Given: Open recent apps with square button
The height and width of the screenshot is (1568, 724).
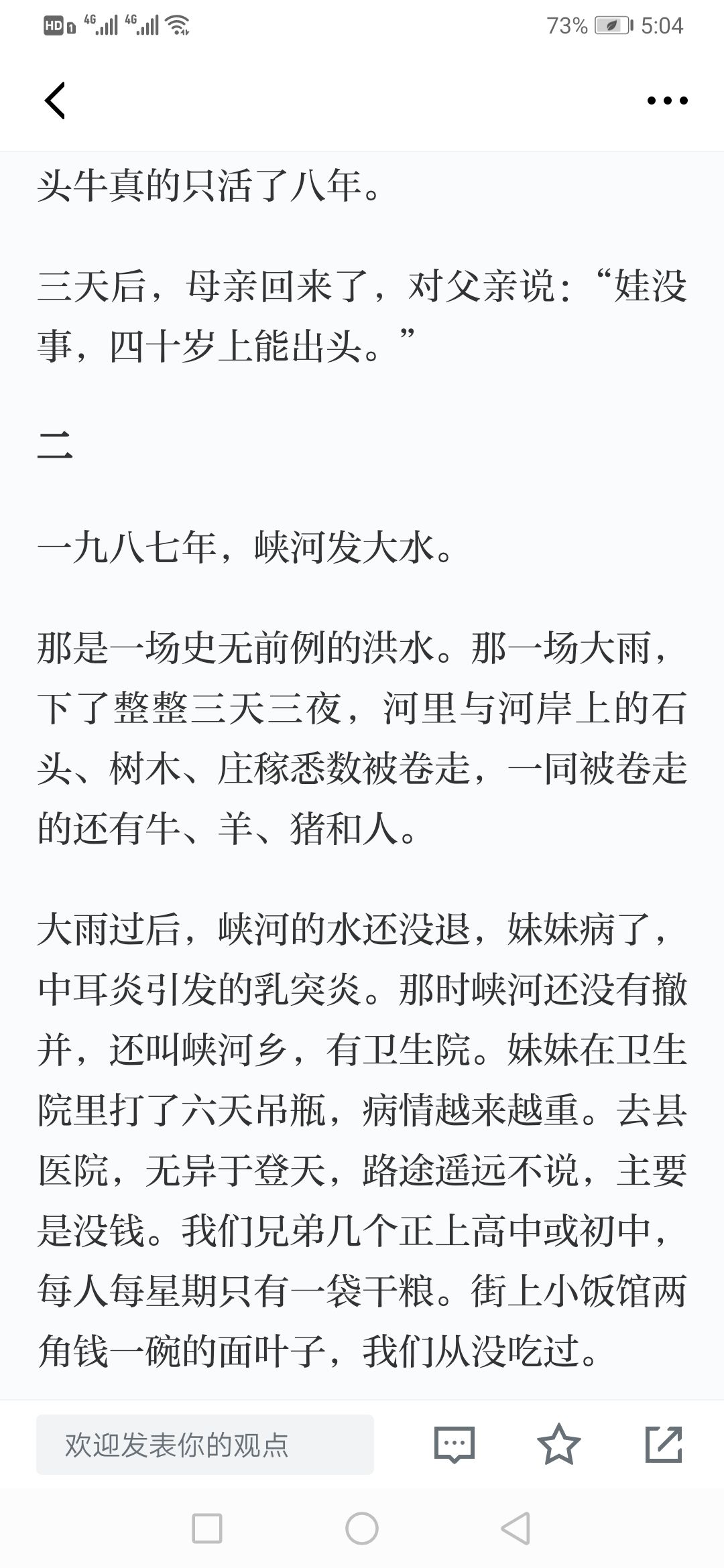Looking at the screenshot, I should [207, 1528].
